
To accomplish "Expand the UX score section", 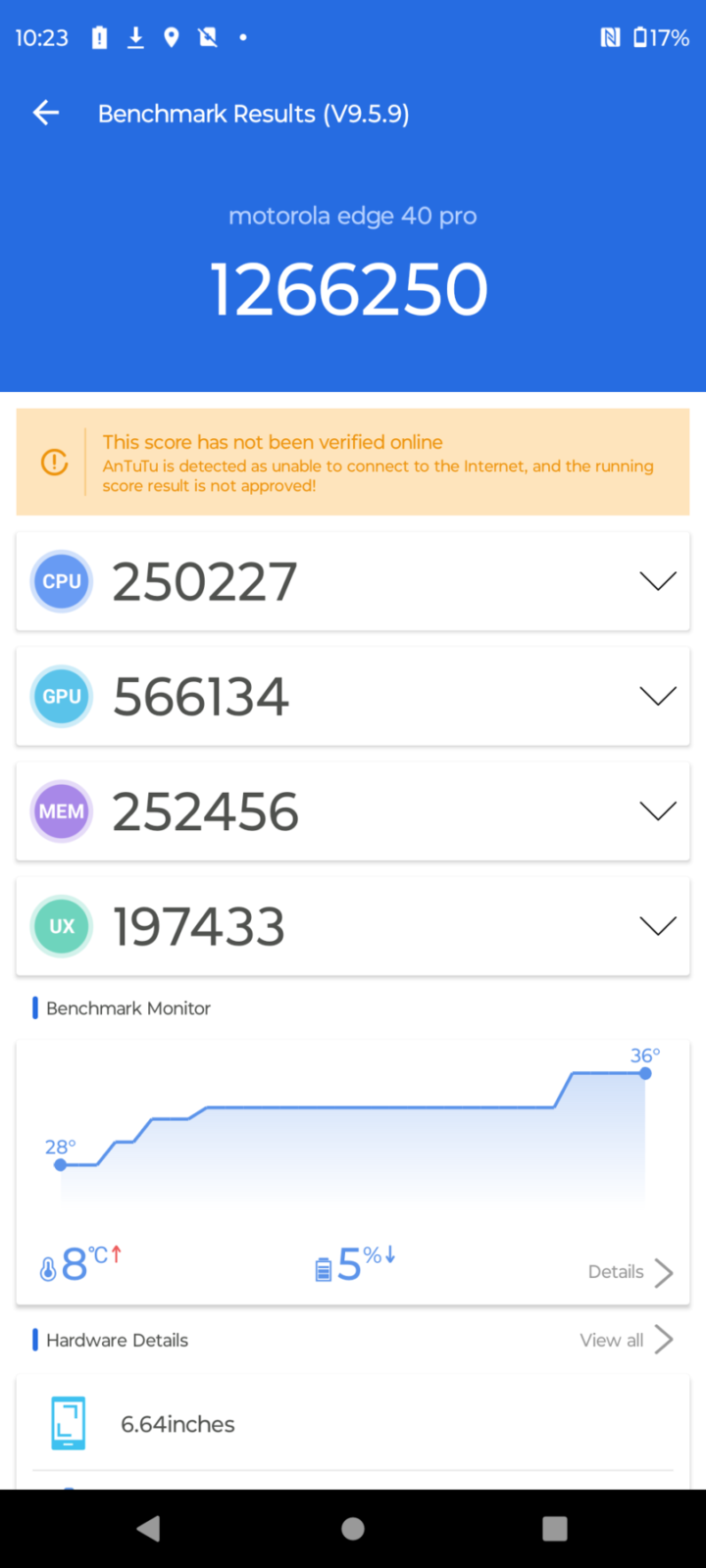I will point(657,926).
